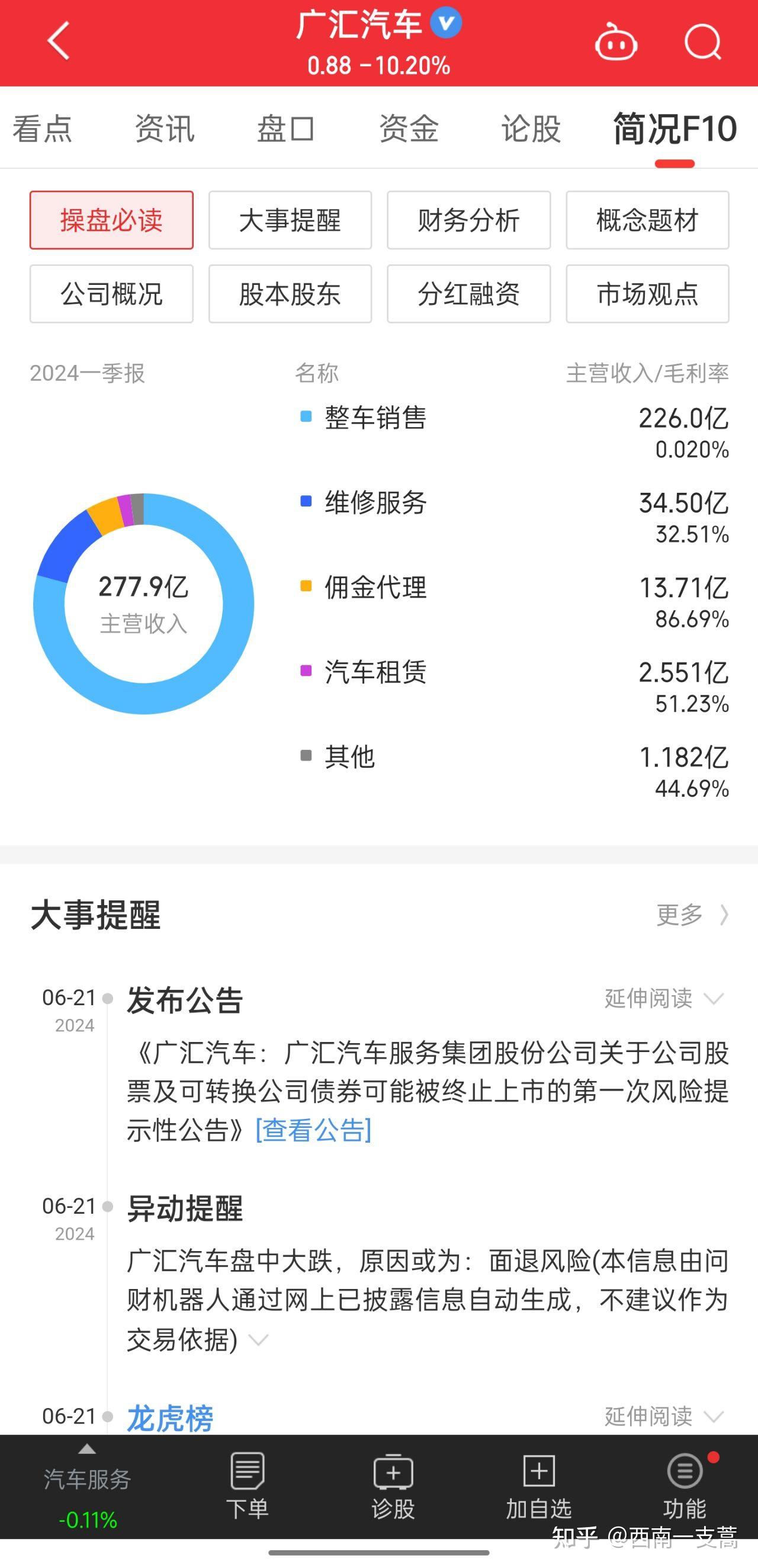This screenshot has height=1568, width=758.
Task: Select the 股本股东 shareholders button
Action: pos(290,294)
